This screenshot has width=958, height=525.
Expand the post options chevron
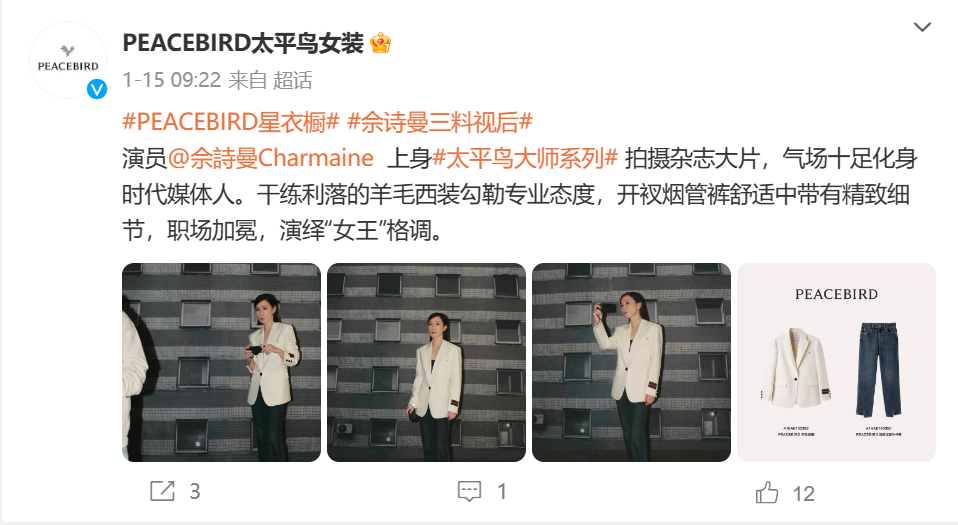click(x=921, y=29)
